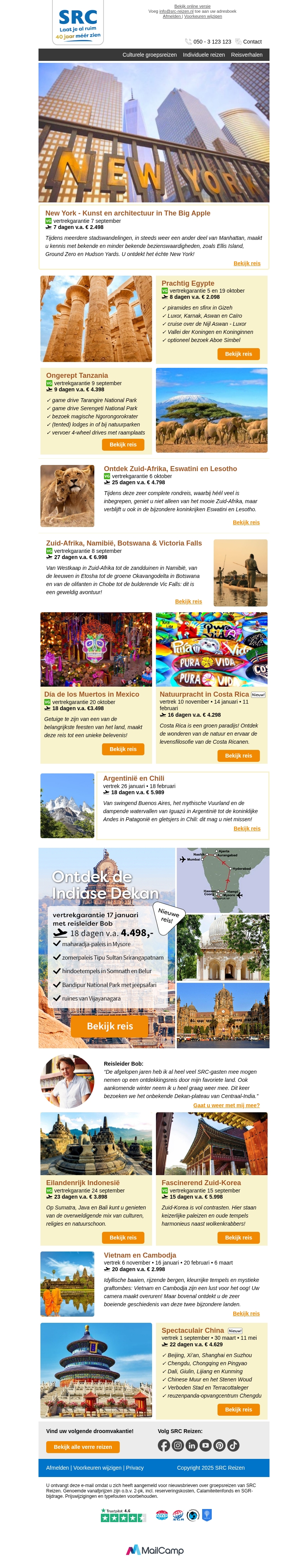Follow the 'Gaat u weer met mij mee?' link
Image resolution: width=308 pixels, height=1568 pixels.
click(x=226, y=1105)
